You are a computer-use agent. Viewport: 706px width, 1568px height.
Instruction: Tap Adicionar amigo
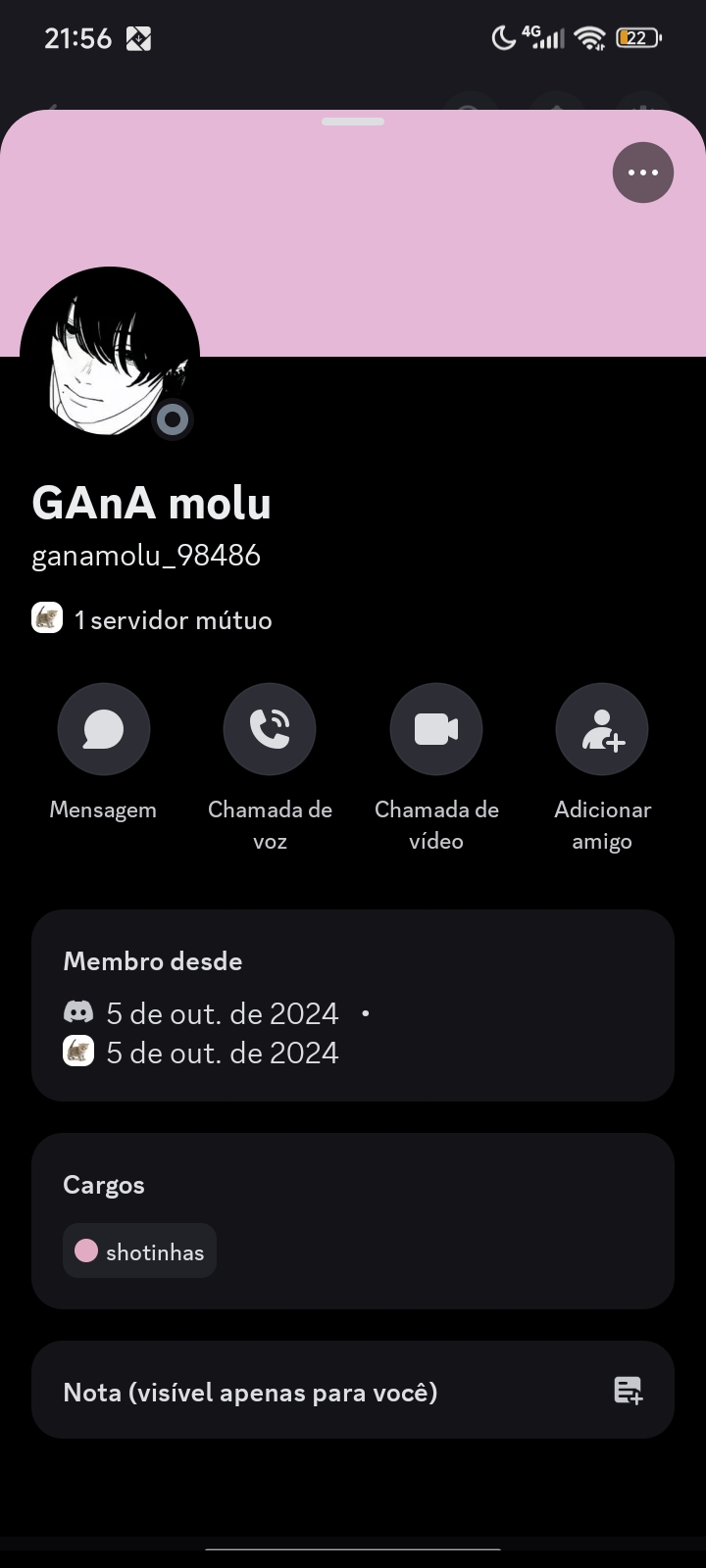point(602,729)
